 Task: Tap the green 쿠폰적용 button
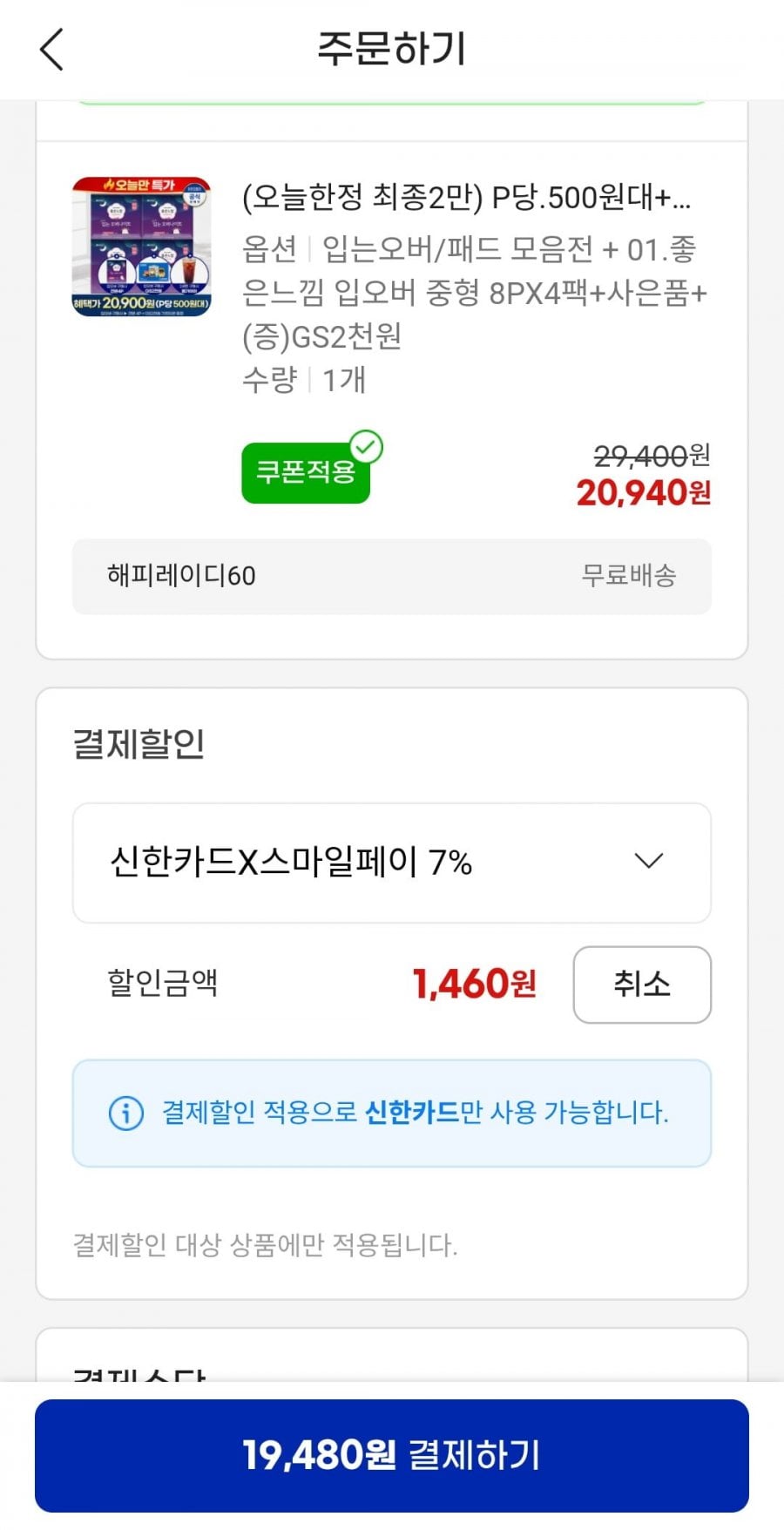pos(306,472)
